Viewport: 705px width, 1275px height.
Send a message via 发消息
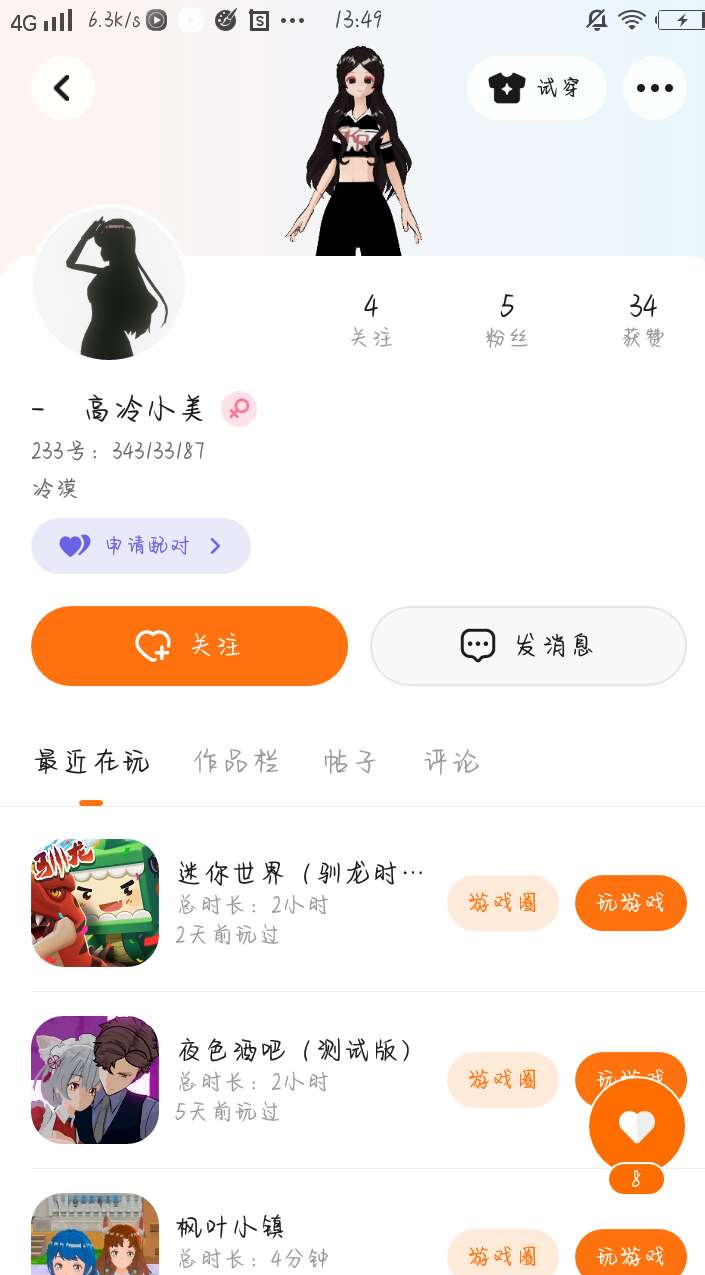528,646
